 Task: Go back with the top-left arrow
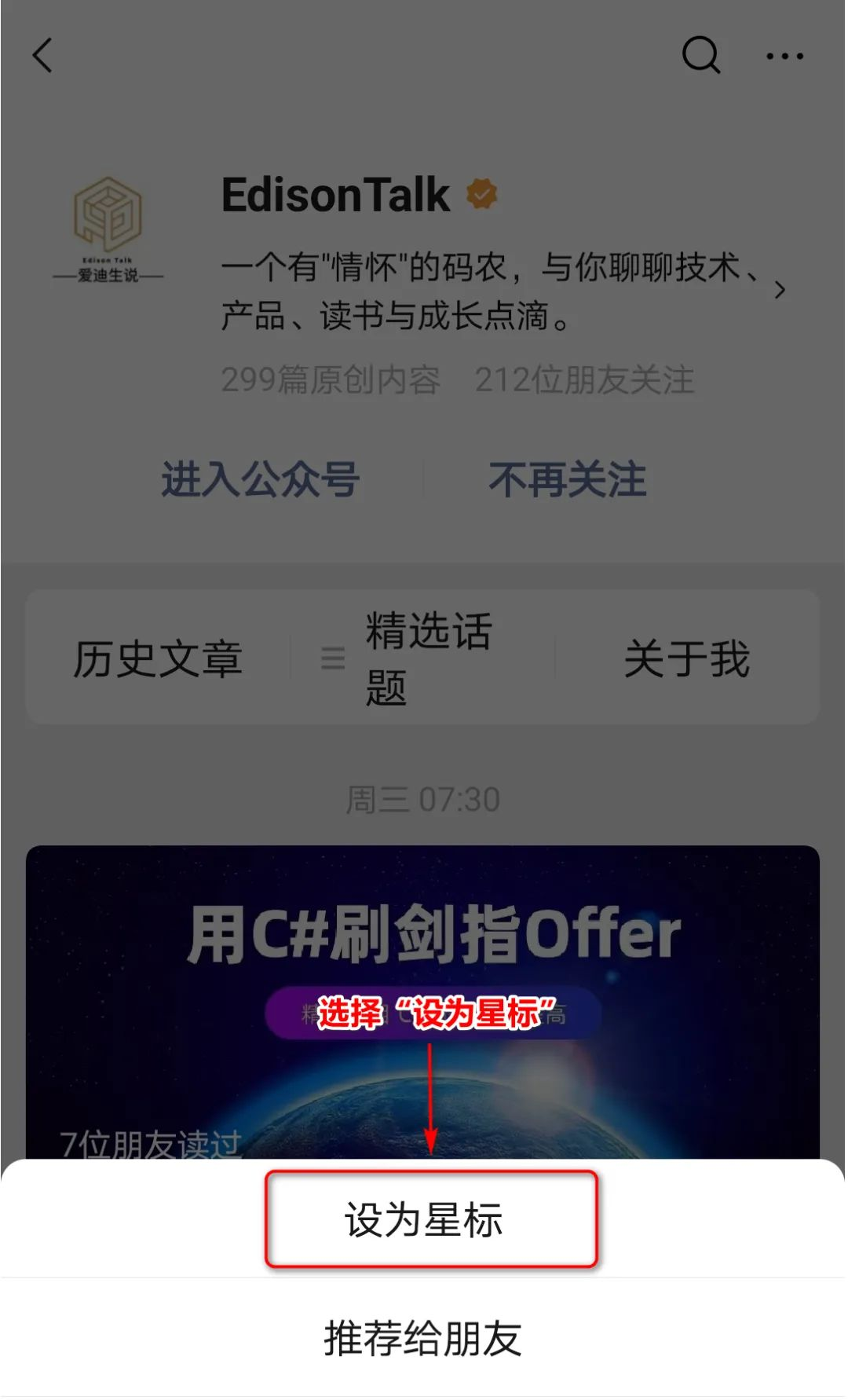(x=43, y=56)
